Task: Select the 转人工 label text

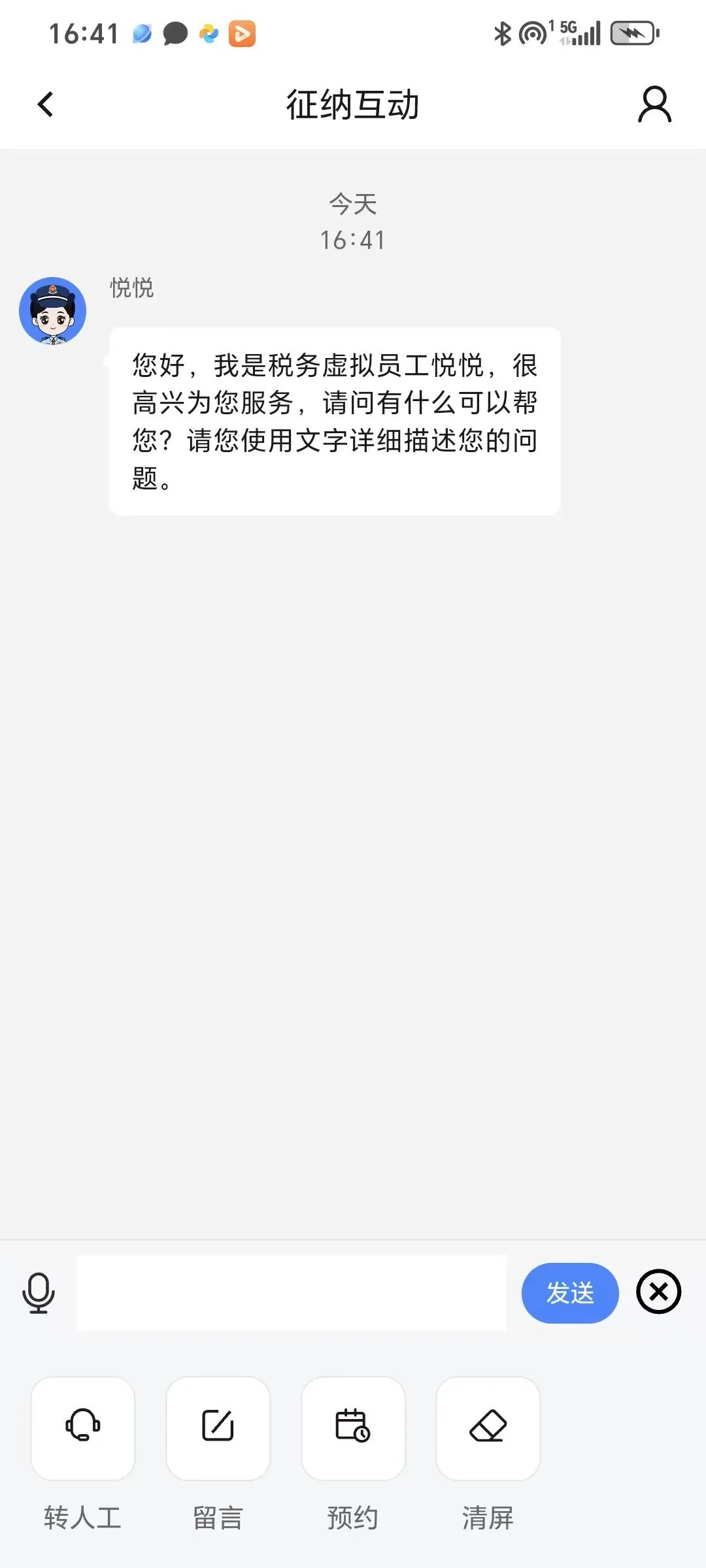Action: [82, 1518]
